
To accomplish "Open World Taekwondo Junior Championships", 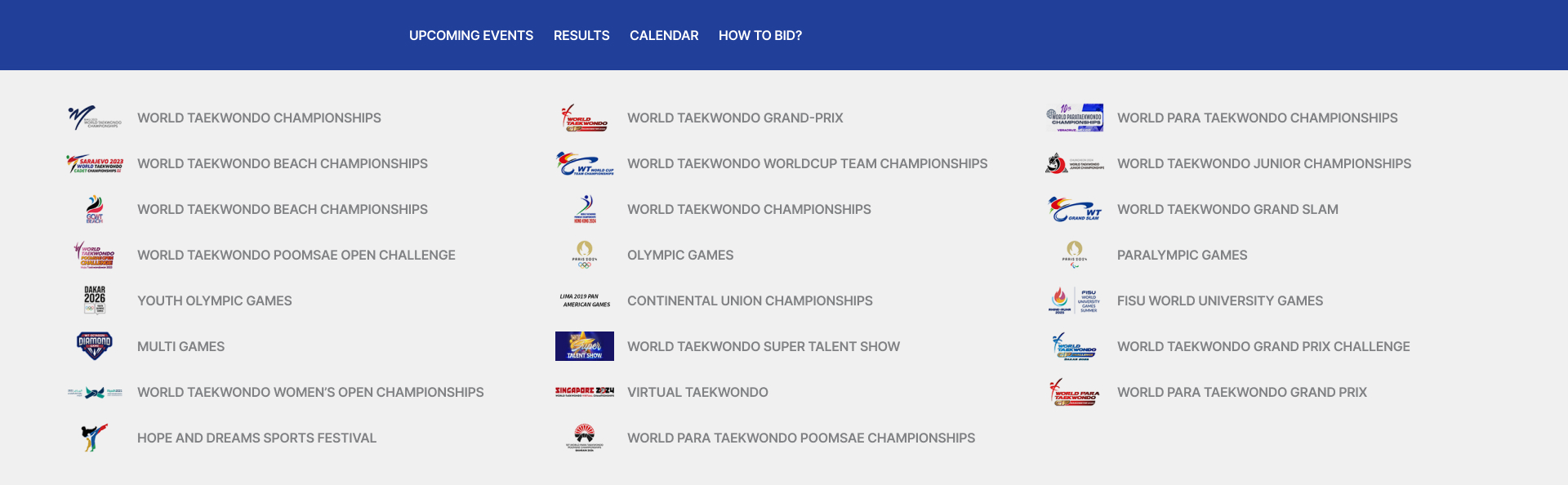I will (x=1263, y=164).
